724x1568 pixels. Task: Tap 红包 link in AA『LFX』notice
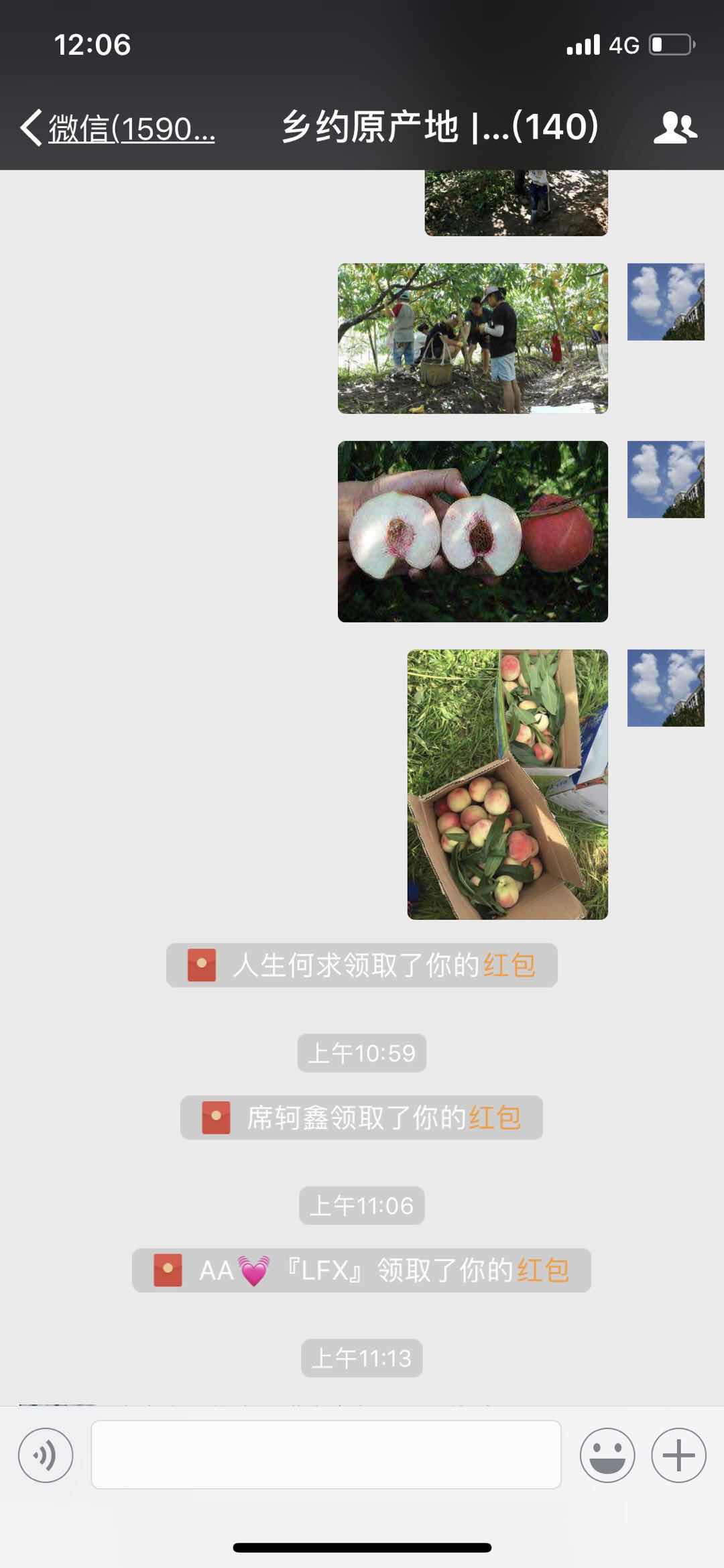543,1270
